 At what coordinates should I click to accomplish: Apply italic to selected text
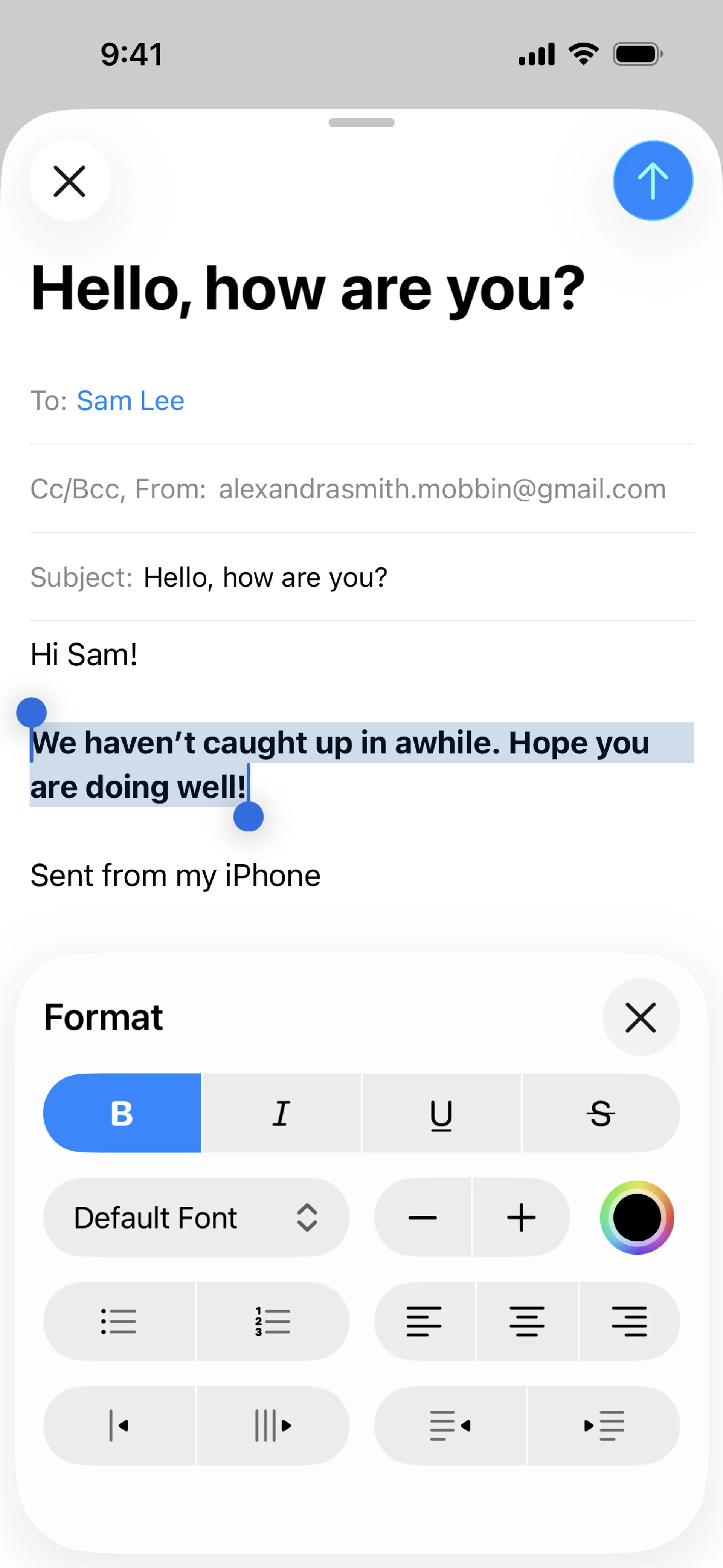coord(281,1113)
